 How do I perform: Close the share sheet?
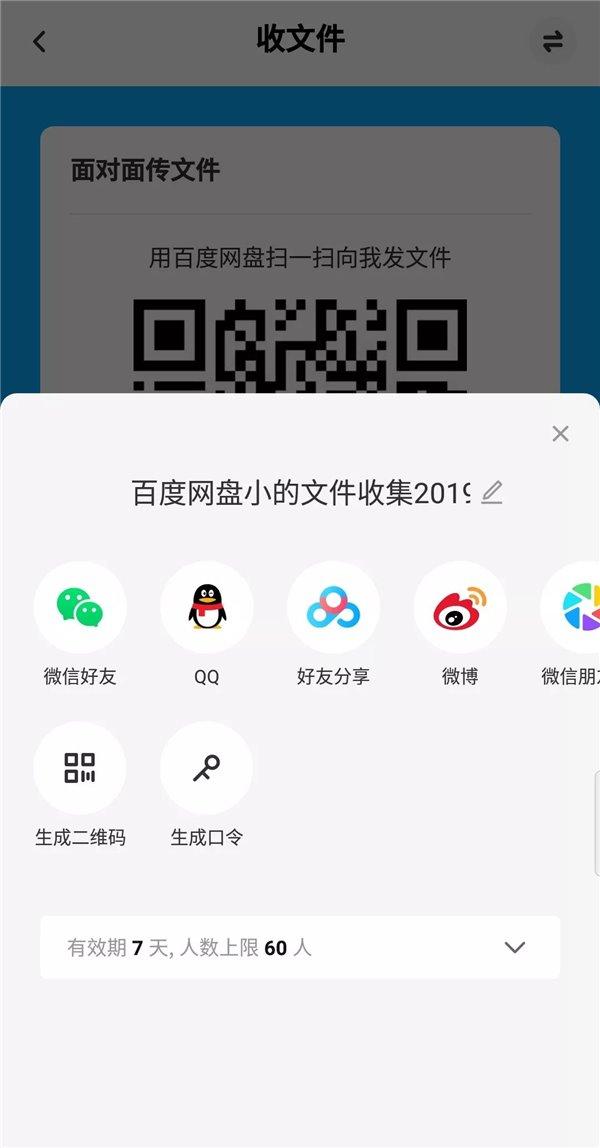(x=560, y=433)
